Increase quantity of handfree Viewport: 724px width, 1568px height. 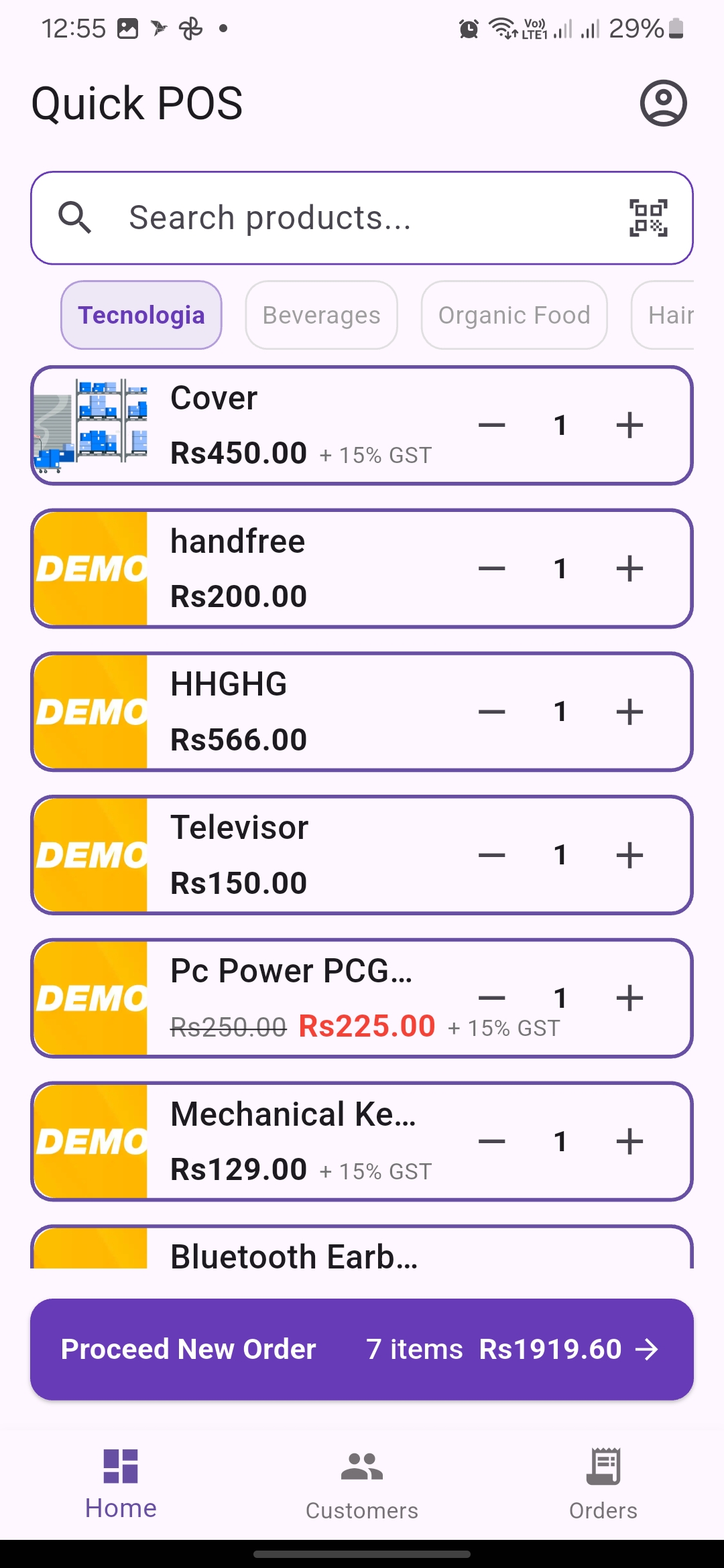(x=629, y=569)
